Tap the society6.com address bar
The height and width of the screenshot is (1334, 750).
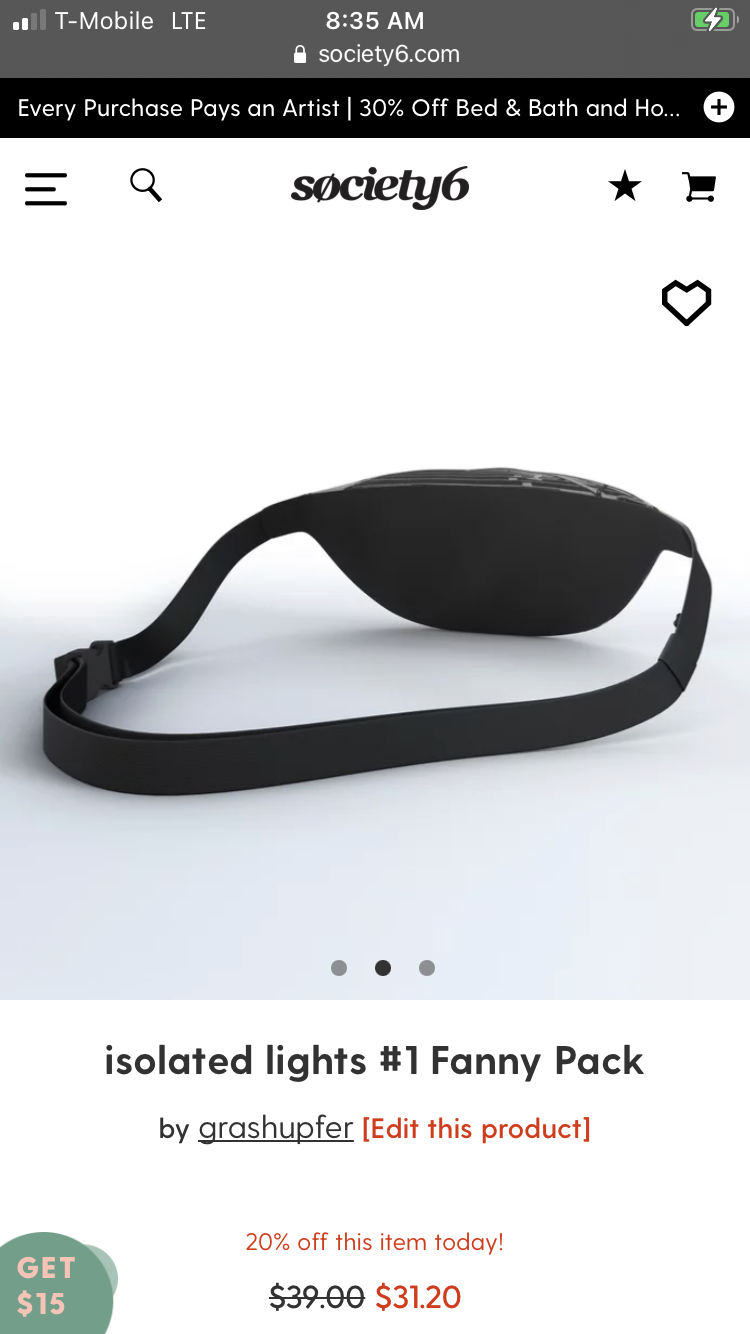(375, 54)
